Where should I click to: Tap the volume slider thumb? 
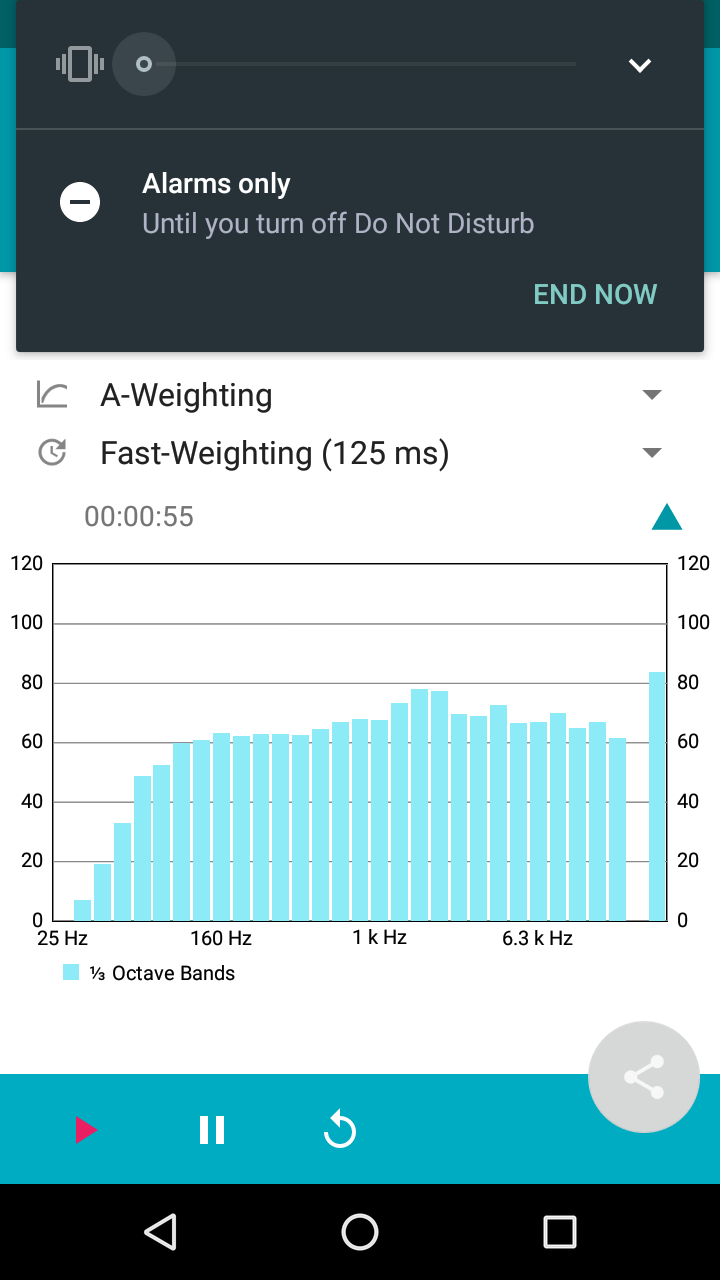(x=144, y=64)
